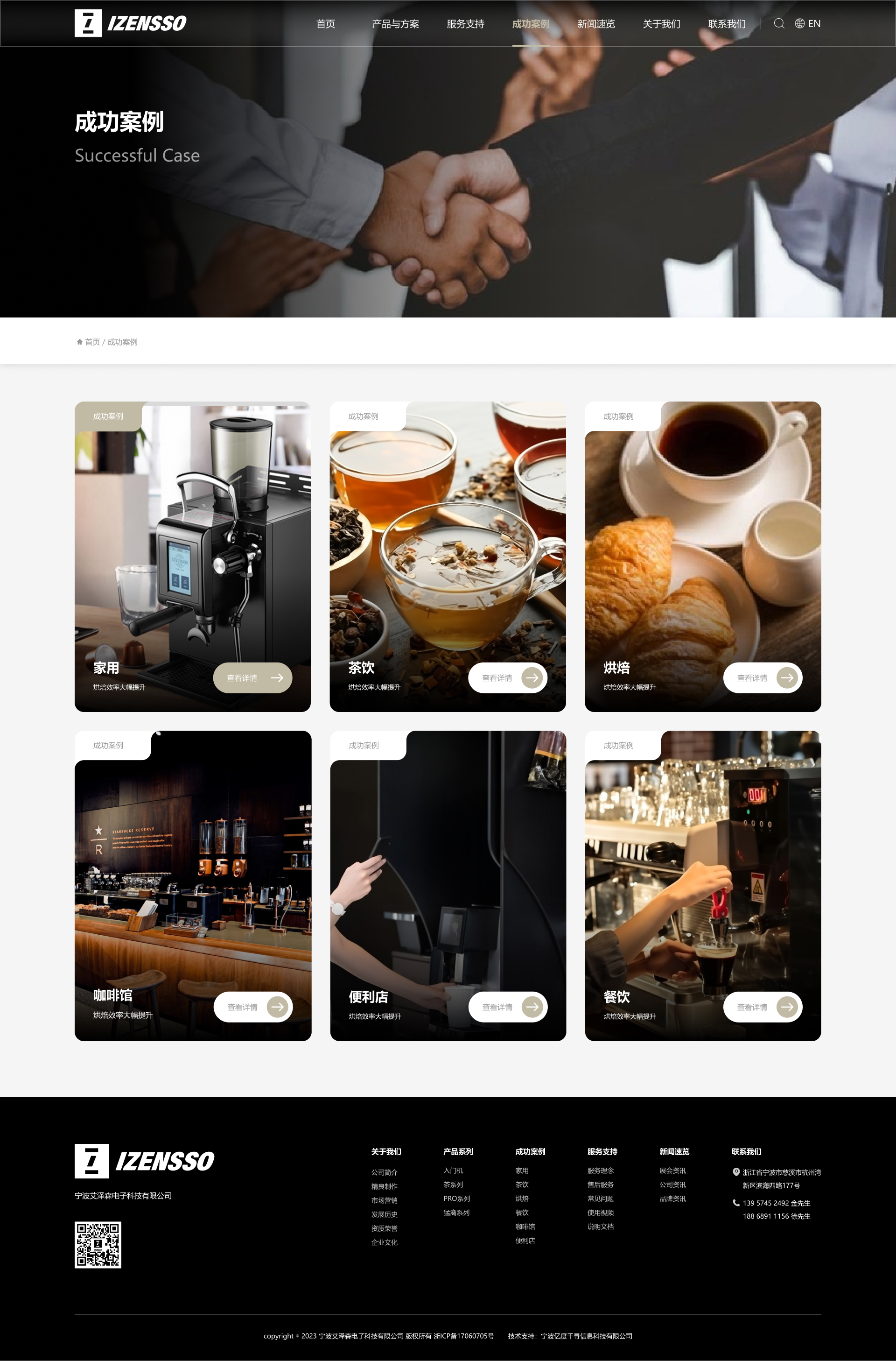This screenshot has width=896, height=1361.
Task: Open 关于我们 in top navigation
Action: [x=661, y=24]
